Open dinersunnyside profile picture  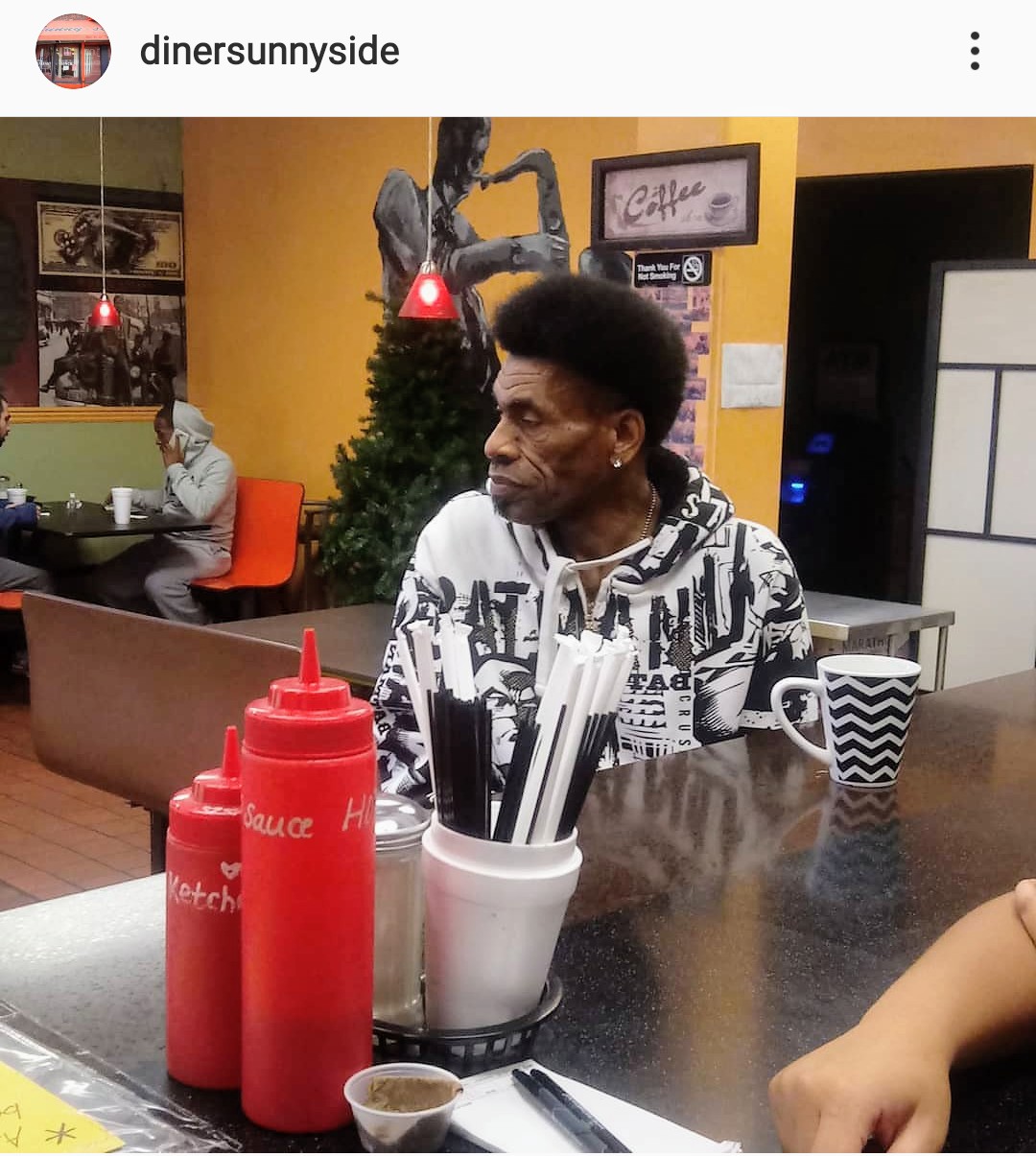pyautogui.click(x=73, y=52)
